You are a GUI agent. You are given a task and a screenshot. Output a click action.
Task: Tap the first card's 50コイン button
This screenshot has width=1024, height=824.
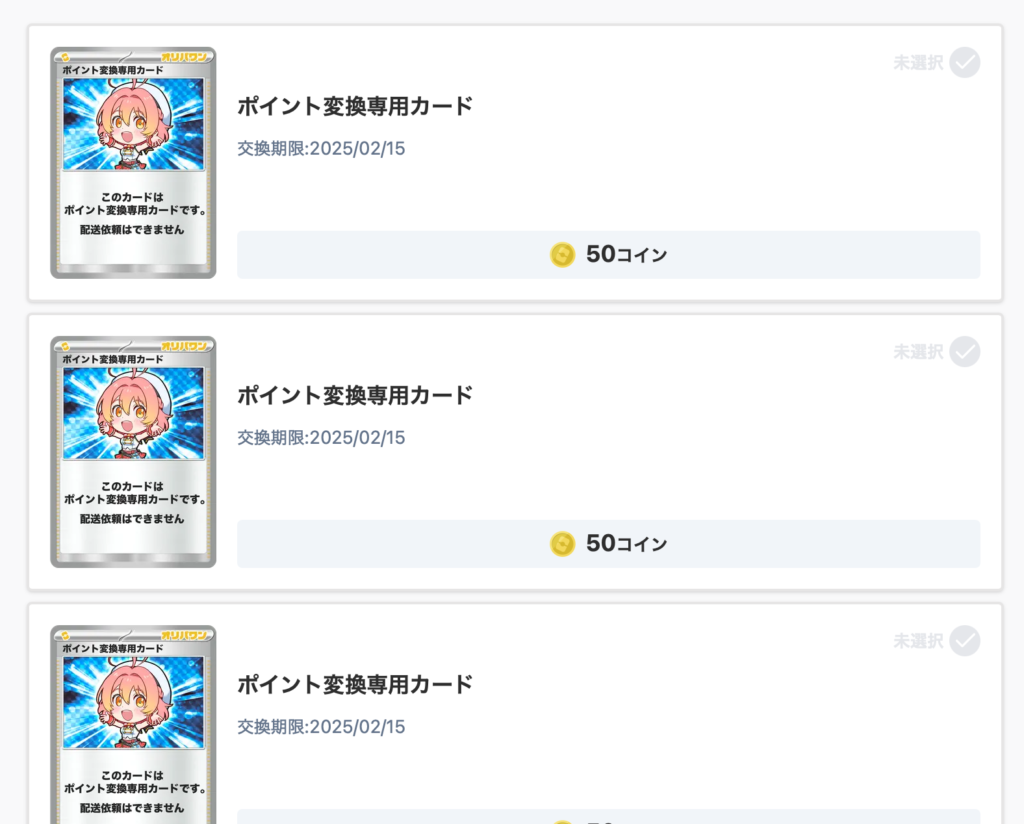coord(608,255)
